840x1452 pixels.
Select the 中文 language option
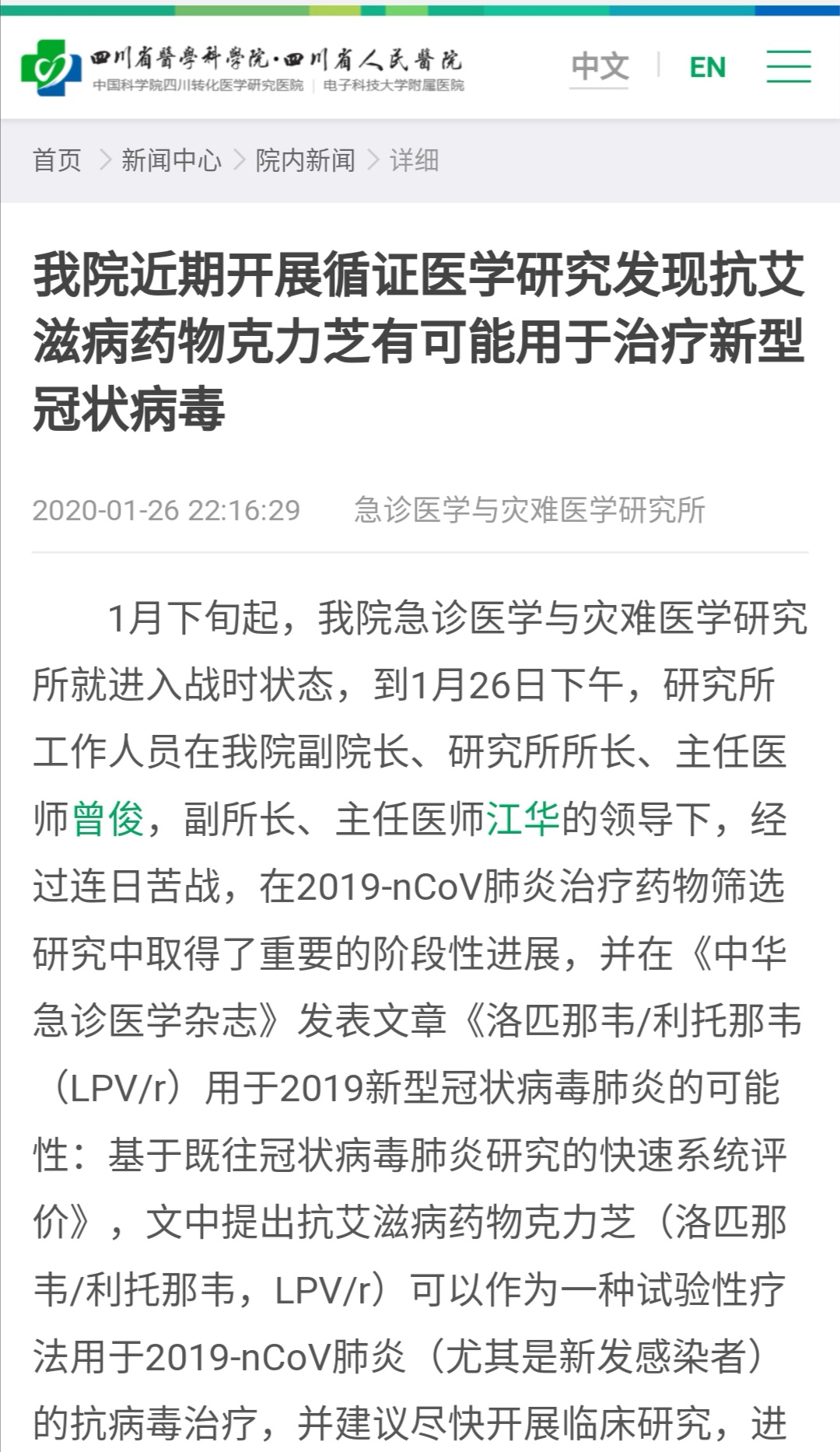coord(599,67)
